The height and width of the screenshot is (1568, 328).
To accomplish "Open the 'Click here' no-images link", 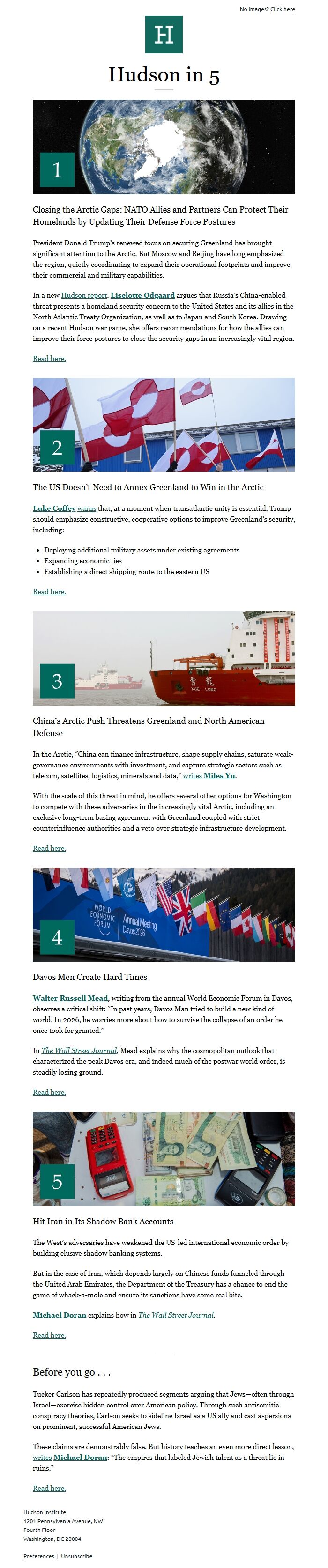I will click(x=282, y=9).
